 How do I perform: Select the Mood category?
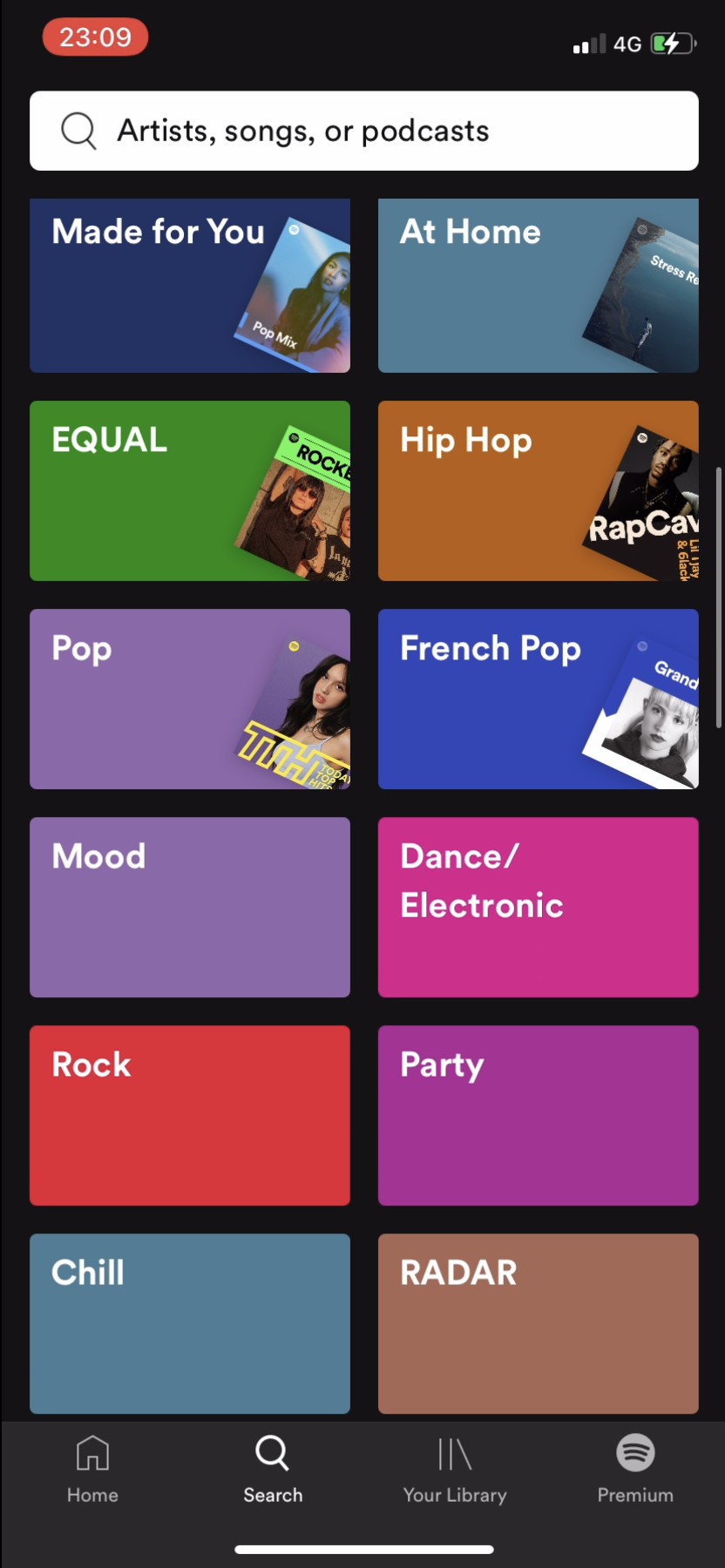point(189,907)
